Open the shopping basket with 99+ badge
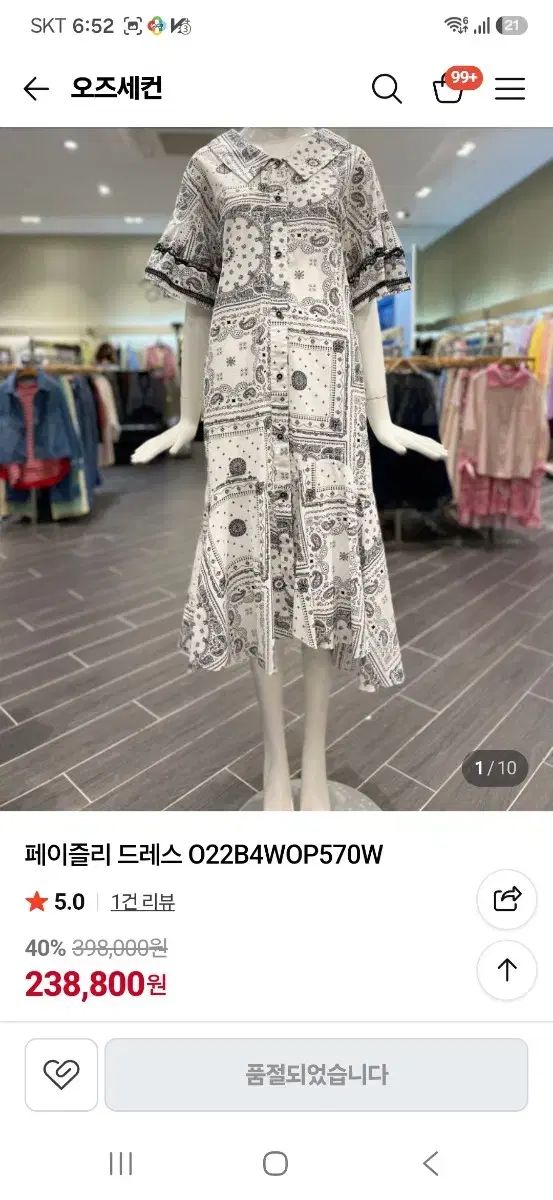This screenshot has width=553, height=1200. coord(451,87)
